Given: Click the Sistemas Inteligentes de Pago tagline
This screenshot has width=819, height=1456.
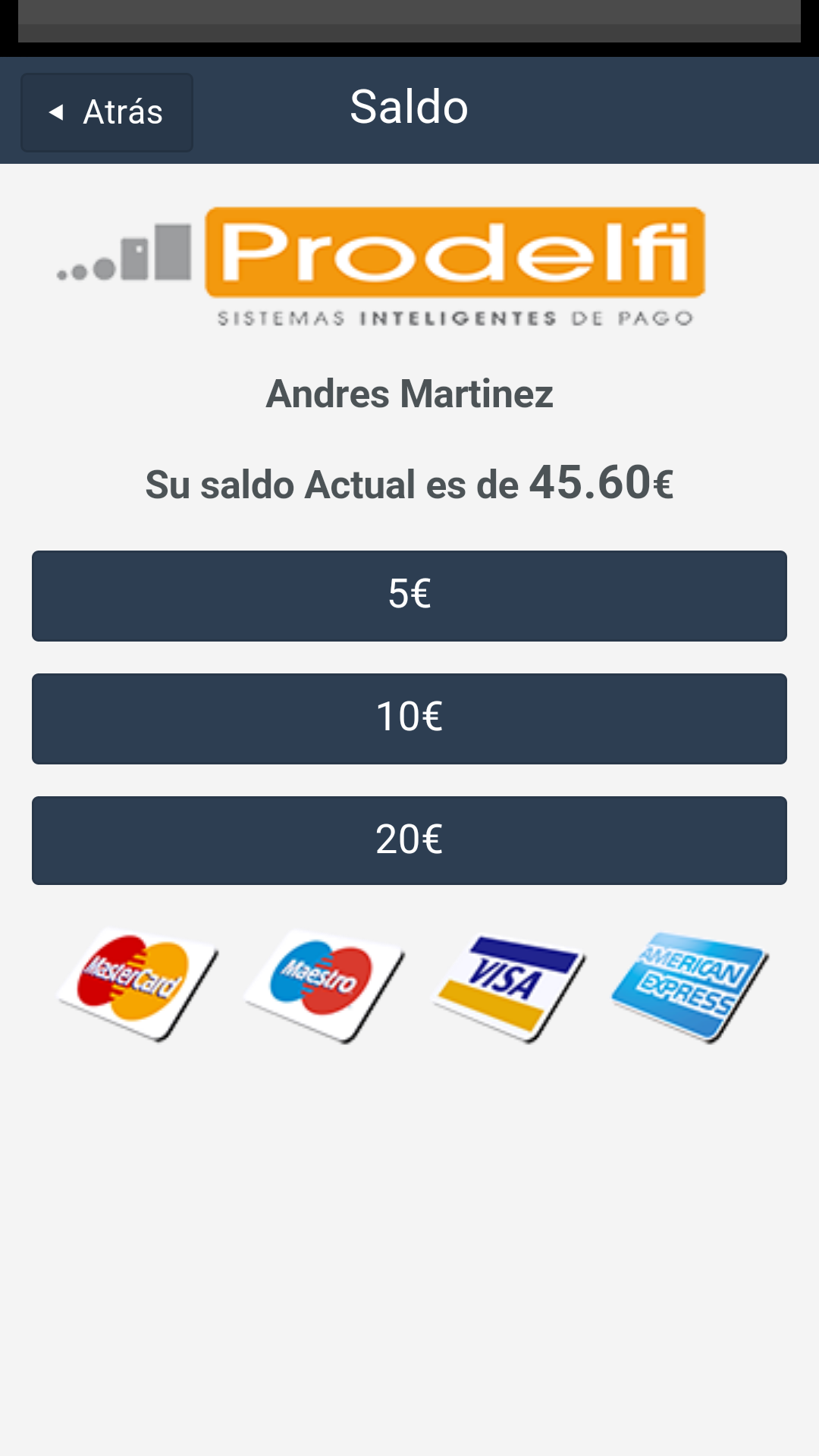Looking at the screenshot, I should point(455,318).
